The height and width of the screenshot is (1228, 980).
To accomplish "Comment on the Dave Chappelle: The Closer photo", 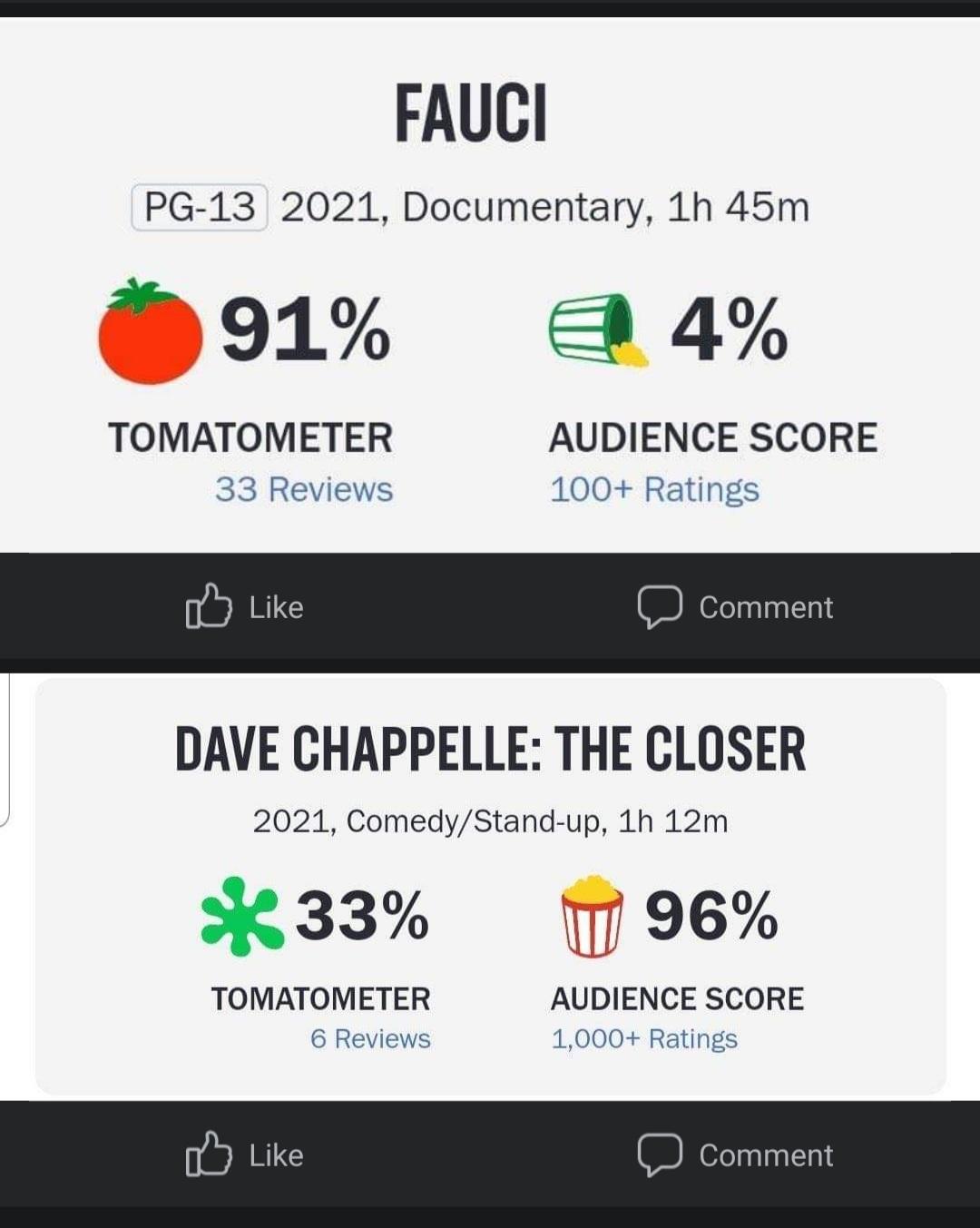I will tap(735, 1154).
